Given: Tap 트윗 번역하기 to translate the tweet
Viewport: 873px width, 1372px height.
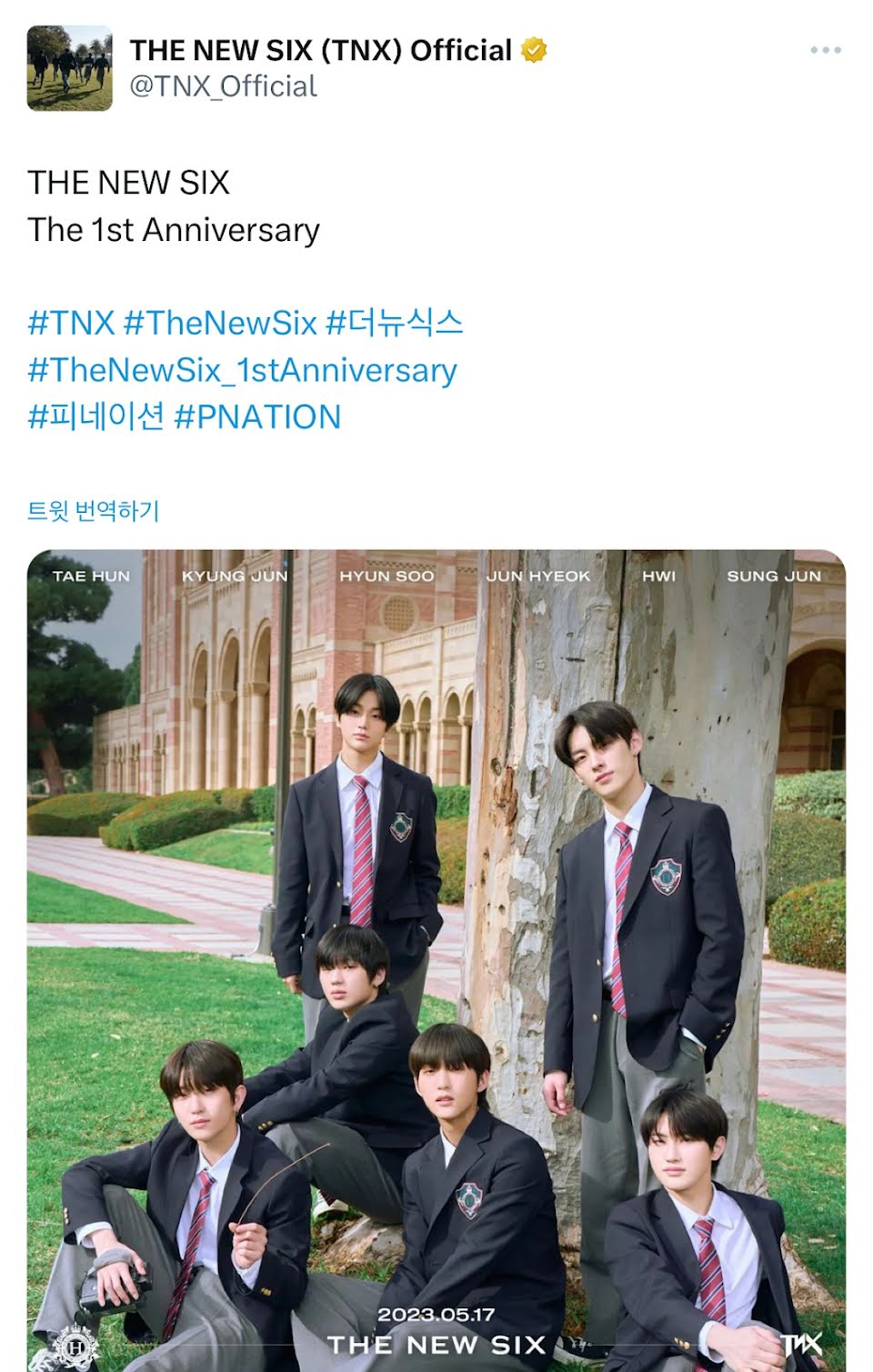Looking at the screenshot, I should (x=93, y=511).
